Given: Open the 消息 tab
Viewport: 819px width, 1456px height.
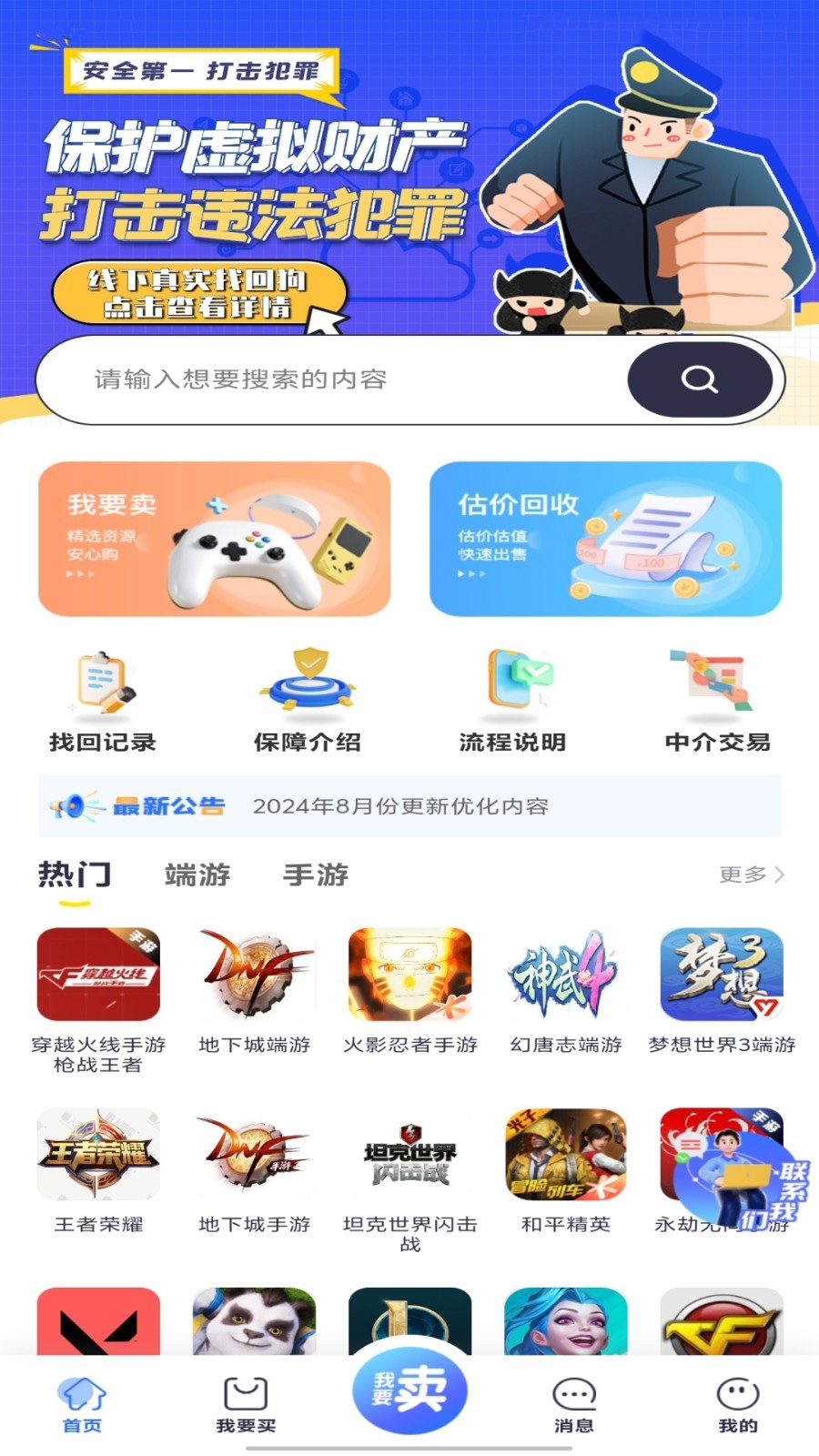Looking at the screenshot, I should coord(574,1405).
